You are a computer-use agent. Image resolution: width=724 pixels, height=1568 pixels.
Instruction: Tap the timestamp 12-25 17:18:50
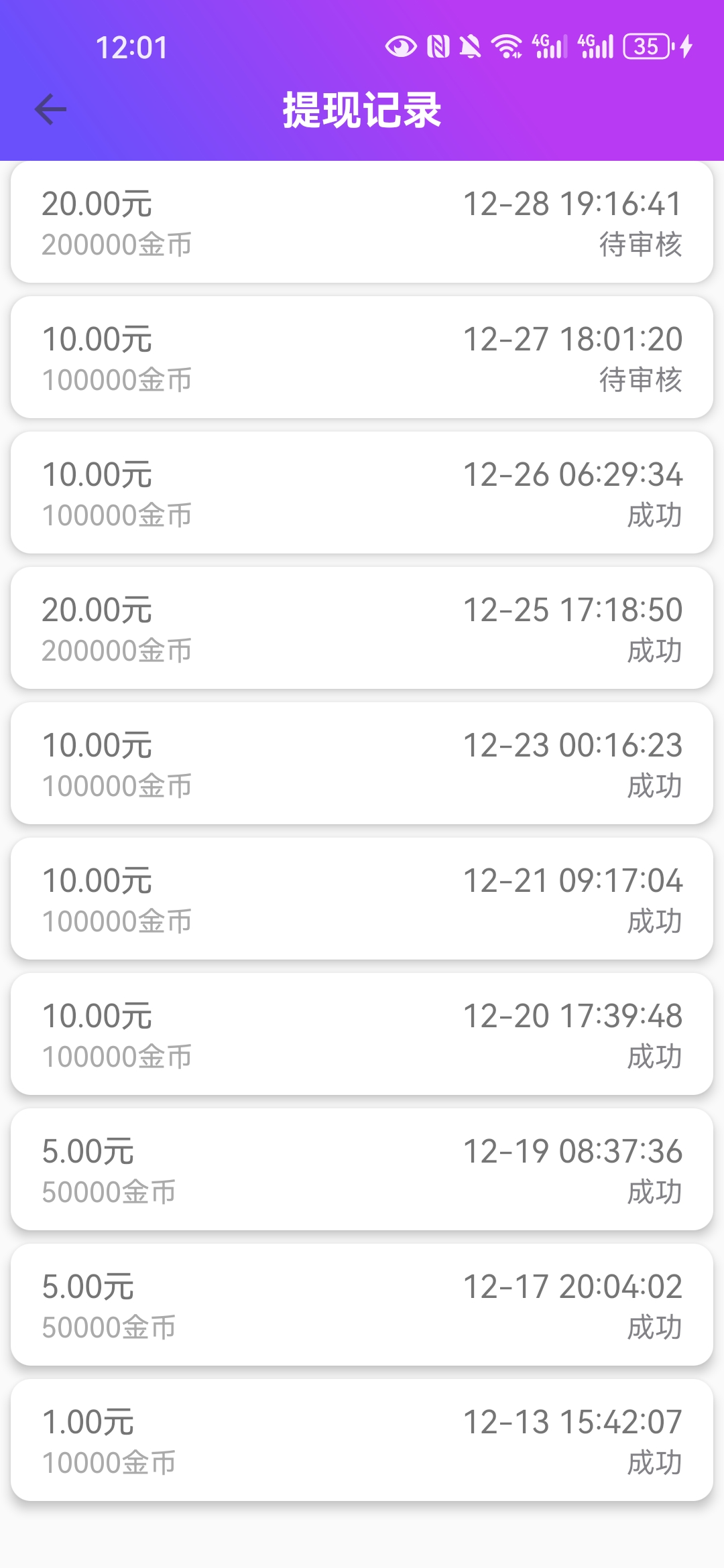point(573,610)
